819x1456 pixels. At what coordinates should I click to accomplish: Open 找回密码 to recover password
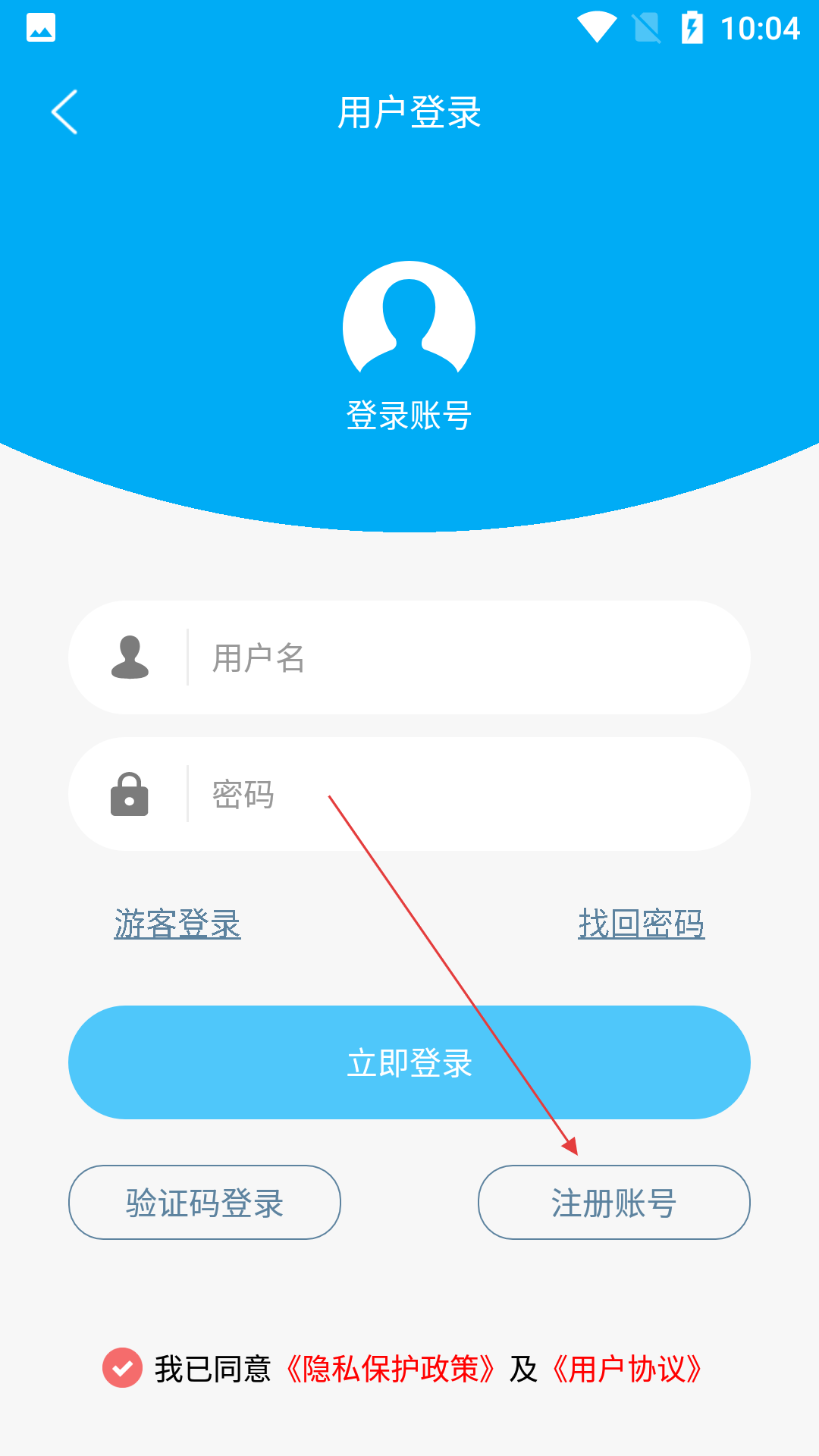641,924
